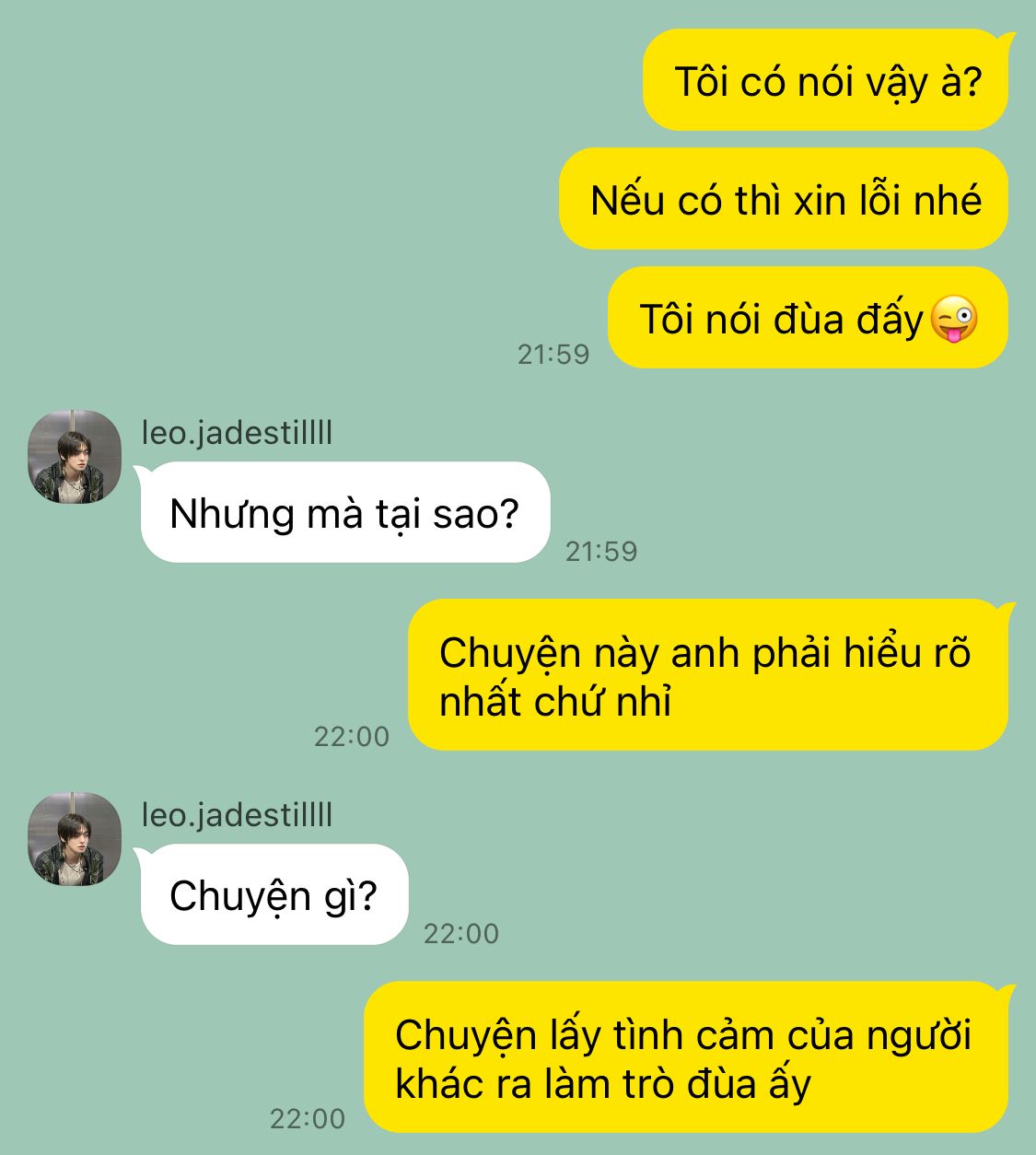Tap leo.jadestillll's profile picture beside "Chuyện gì?"
The height and width of the screenshot is (1155, 1036).
click(75, 840)
